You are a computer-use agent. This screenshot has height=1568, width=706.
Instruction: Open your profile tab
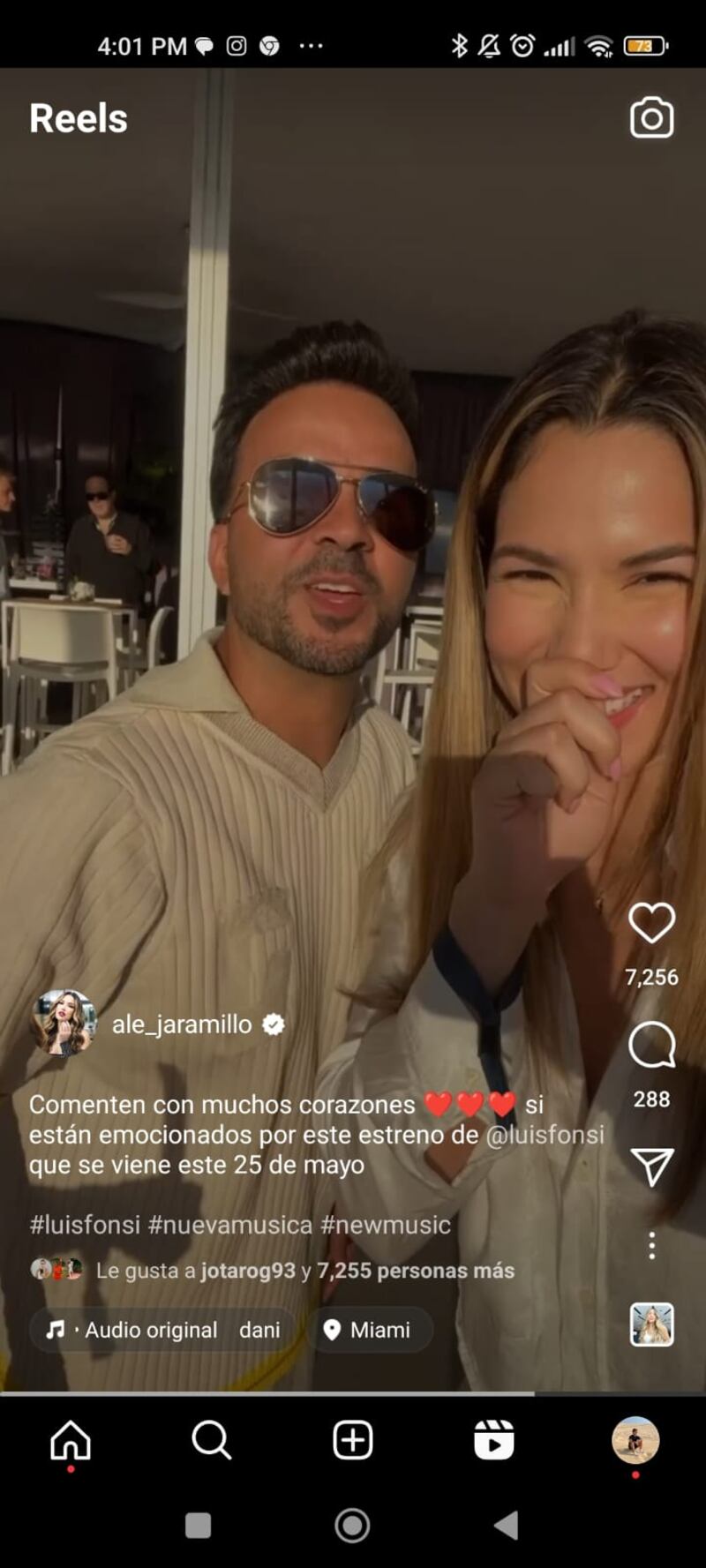(635, 1440)
